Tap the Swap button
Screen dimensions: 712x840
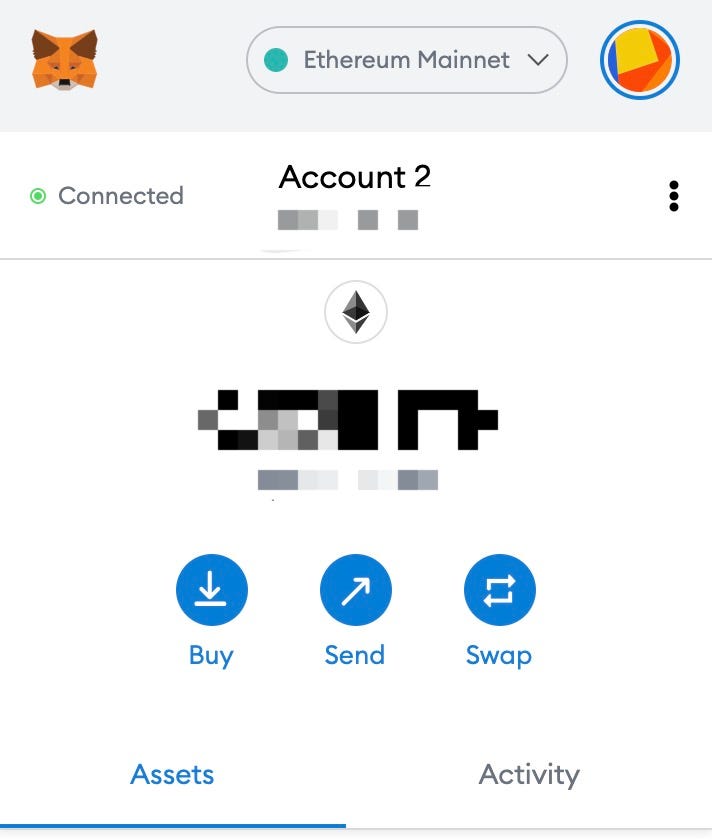499,591
